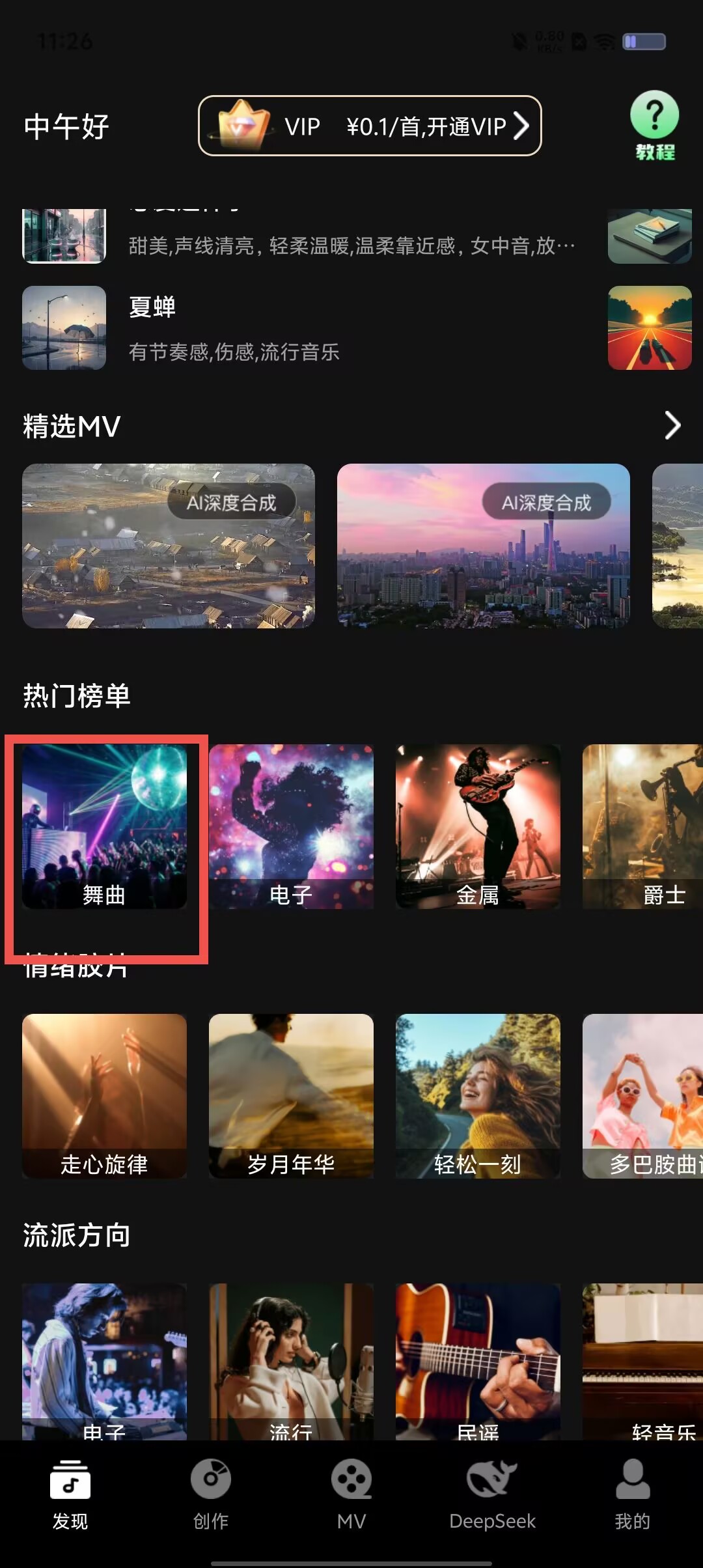Play the snowy village MV thumbnail
703x1568 pixels.
click(169, 546)
